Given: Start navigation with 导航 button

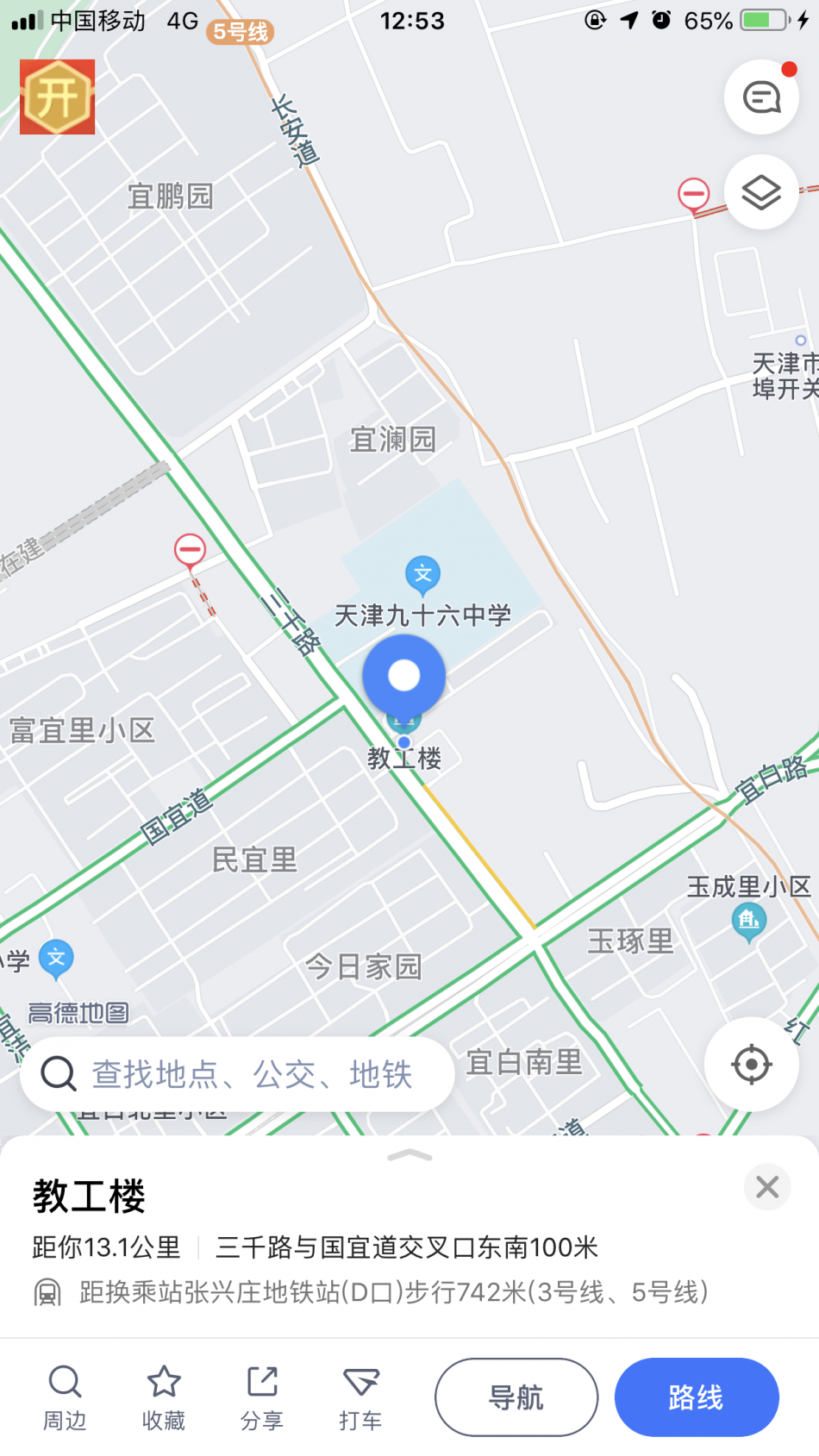Looking at the screenshot, I should pyautogui.click(x=516, y=1397).
